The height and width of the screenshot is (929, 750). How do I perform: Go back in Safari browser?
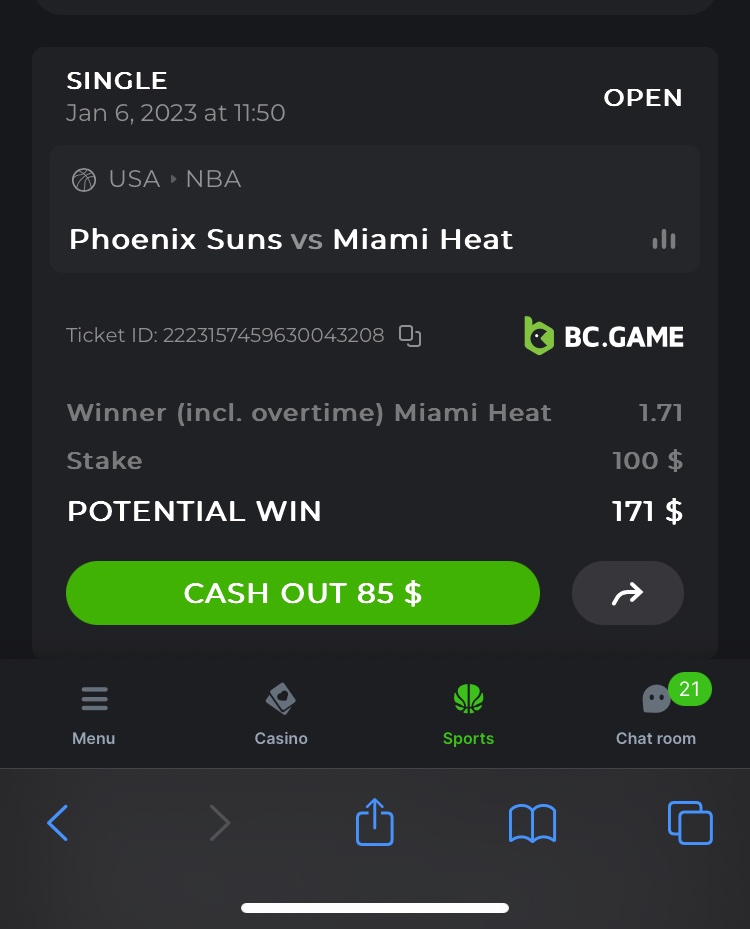(x=58, y=823)
